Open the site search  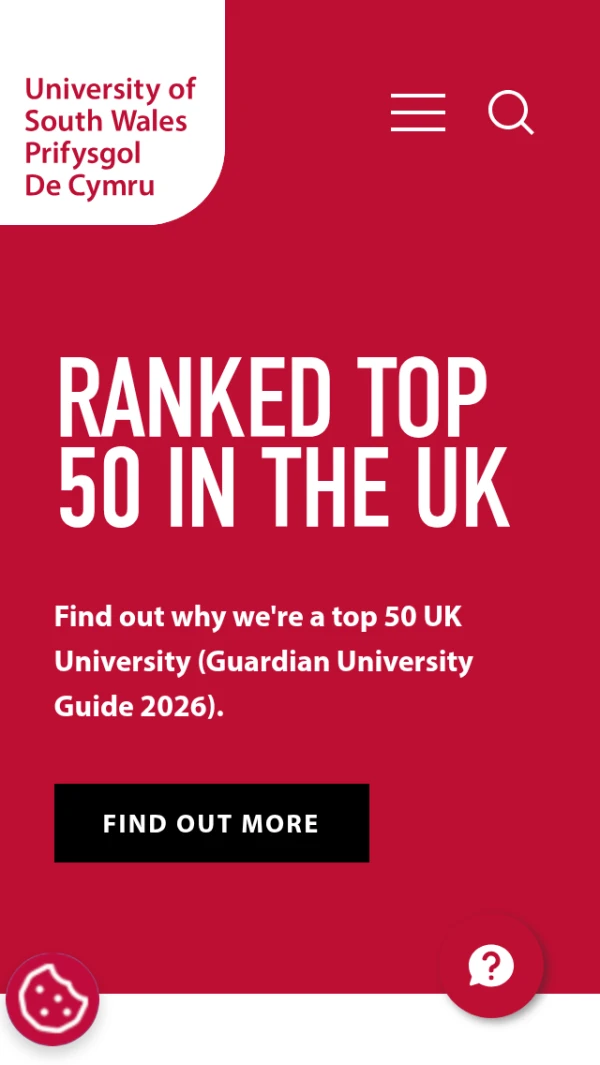511,113
